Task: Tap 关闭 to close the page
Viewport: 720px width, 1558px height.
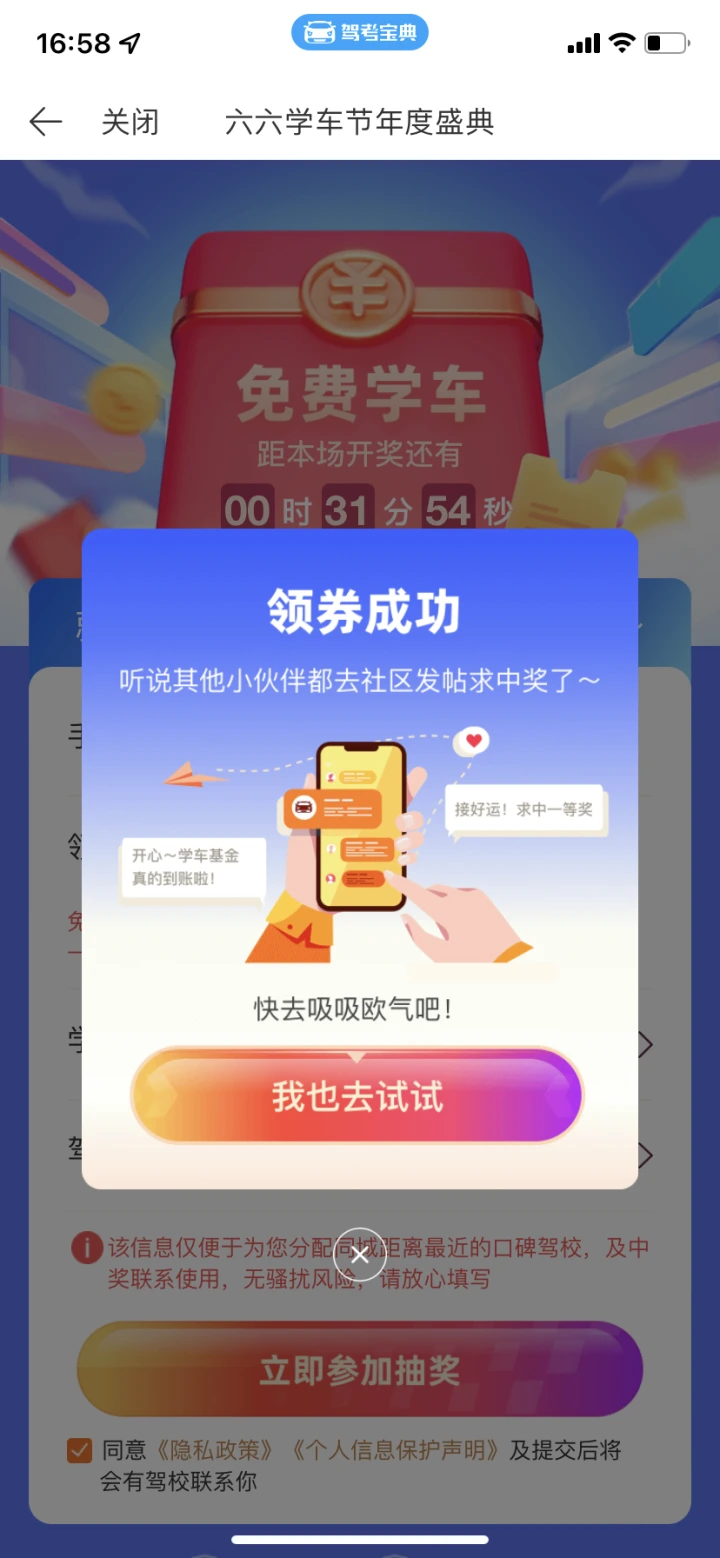Action: coord(130,122)
